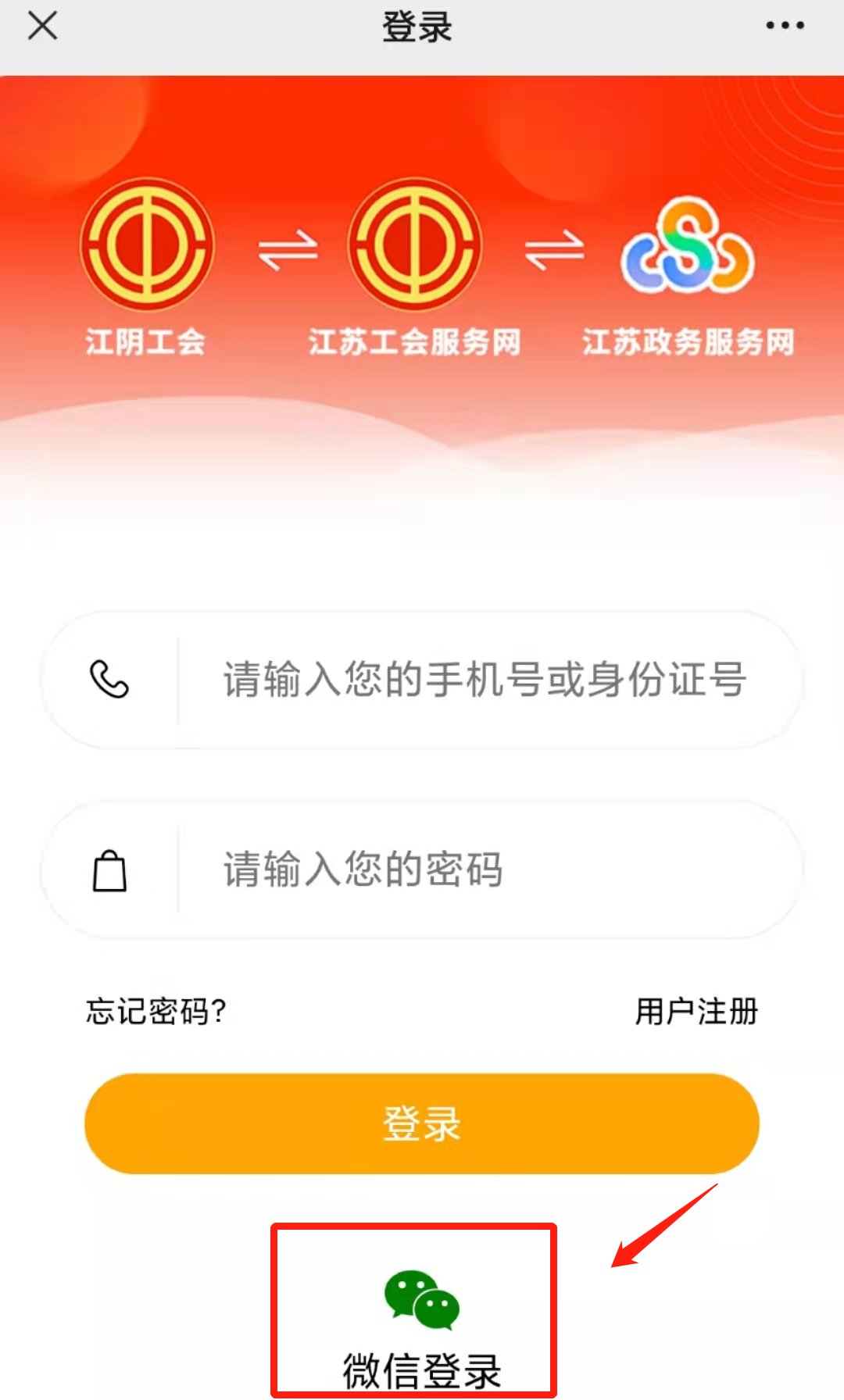Viewport: 844px width, 1400px height.
Task: Open the three-dot overflow menu
Action: (x=785, y=26)
